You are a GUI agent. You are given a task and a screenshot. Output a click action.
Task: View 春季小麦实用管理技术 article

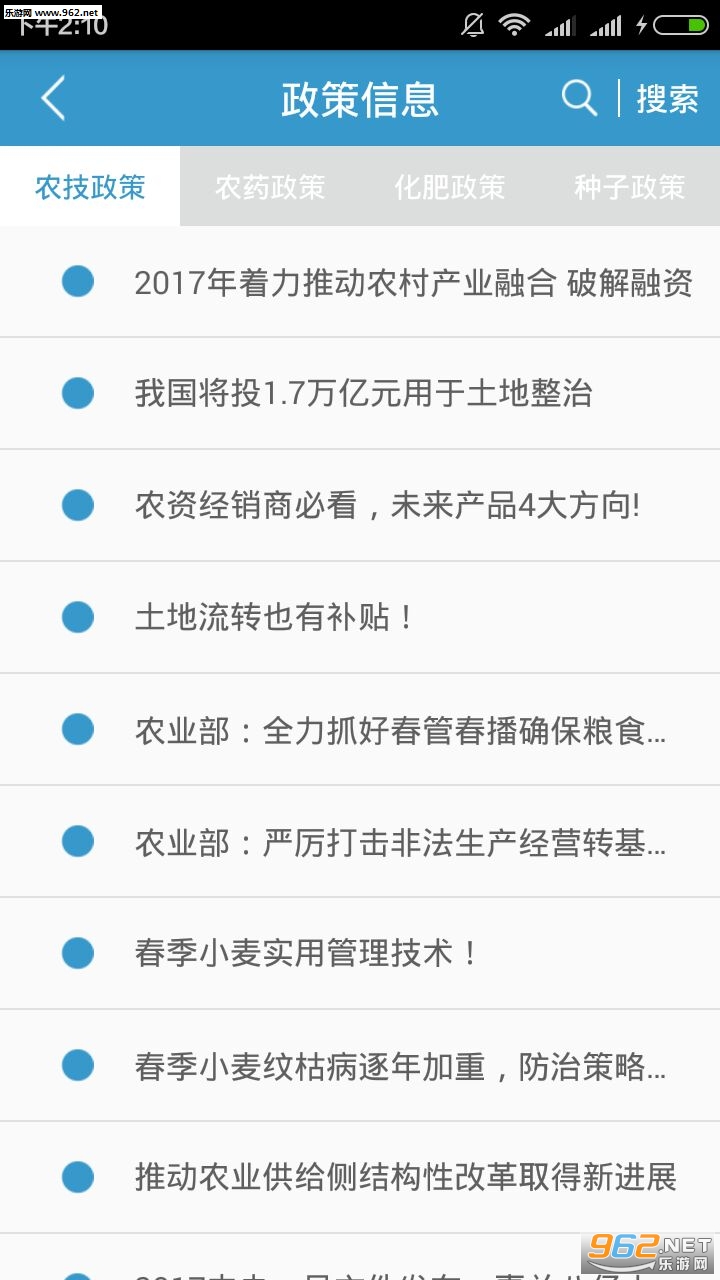pyautogui.click(x=360, y=953)
